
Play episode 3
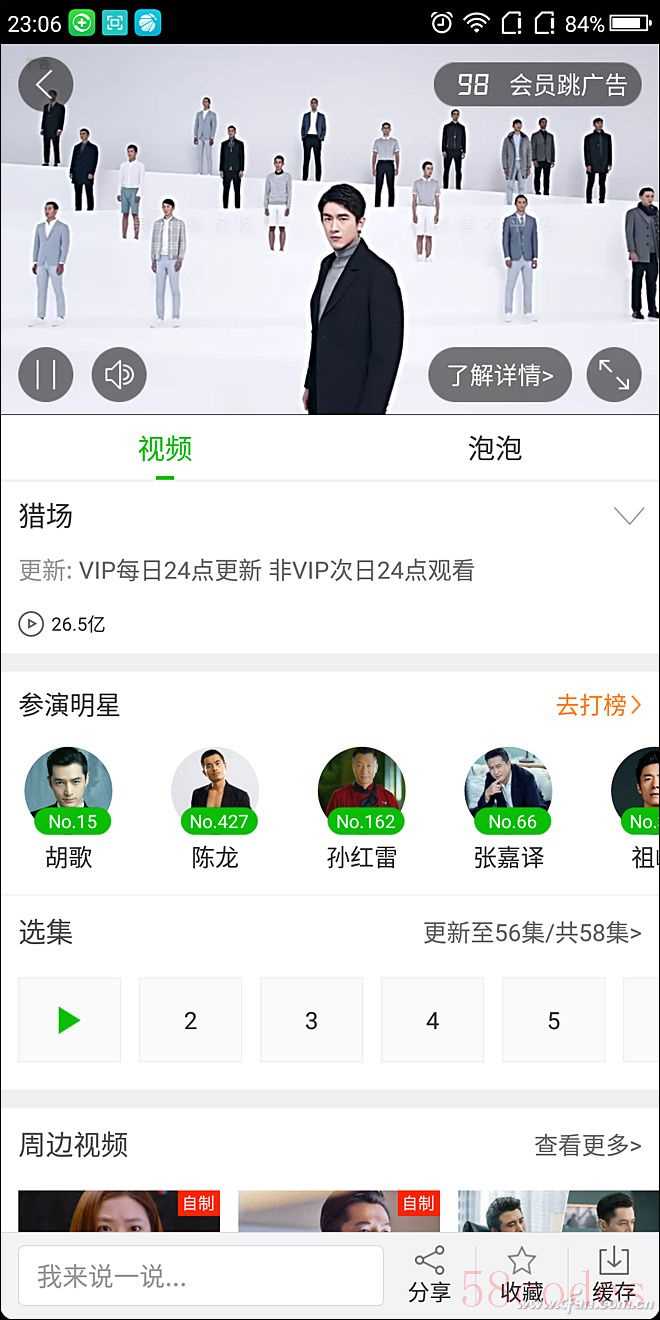(311, 1020)
